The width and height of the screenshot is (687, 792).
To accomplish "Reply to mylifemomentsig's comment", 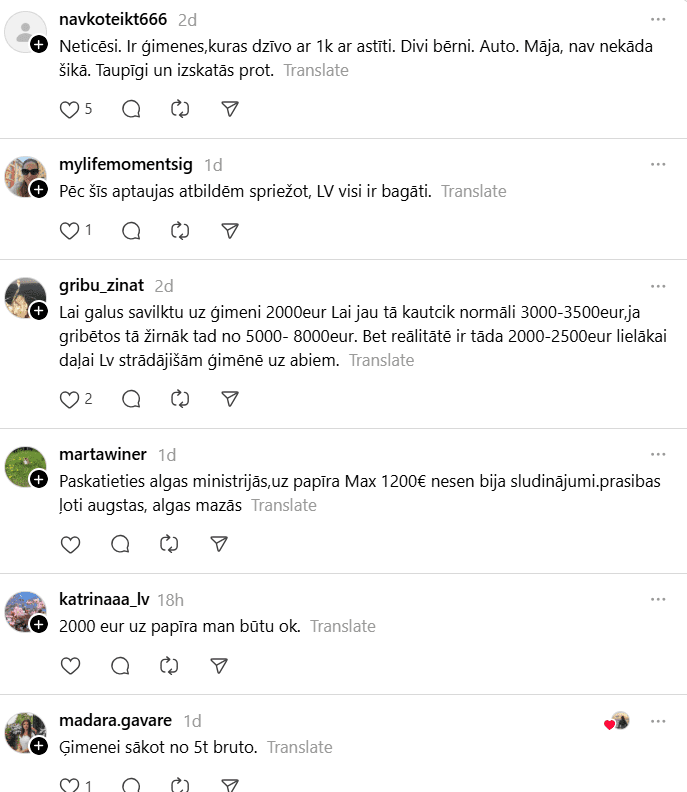I will tap(131, 231).
